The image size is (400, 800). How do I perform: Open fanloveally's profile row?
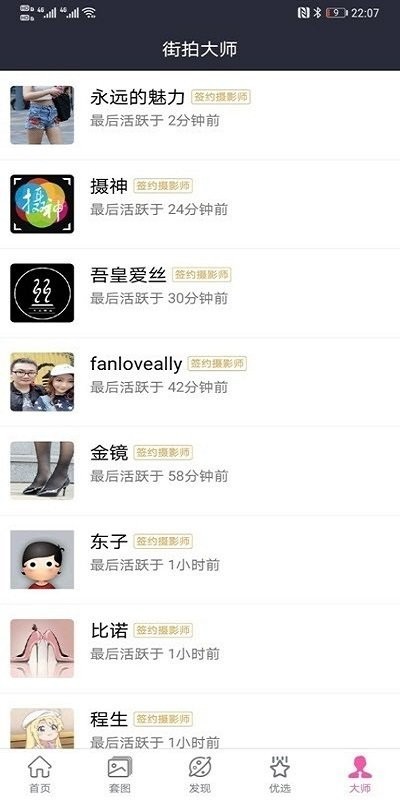200,382
